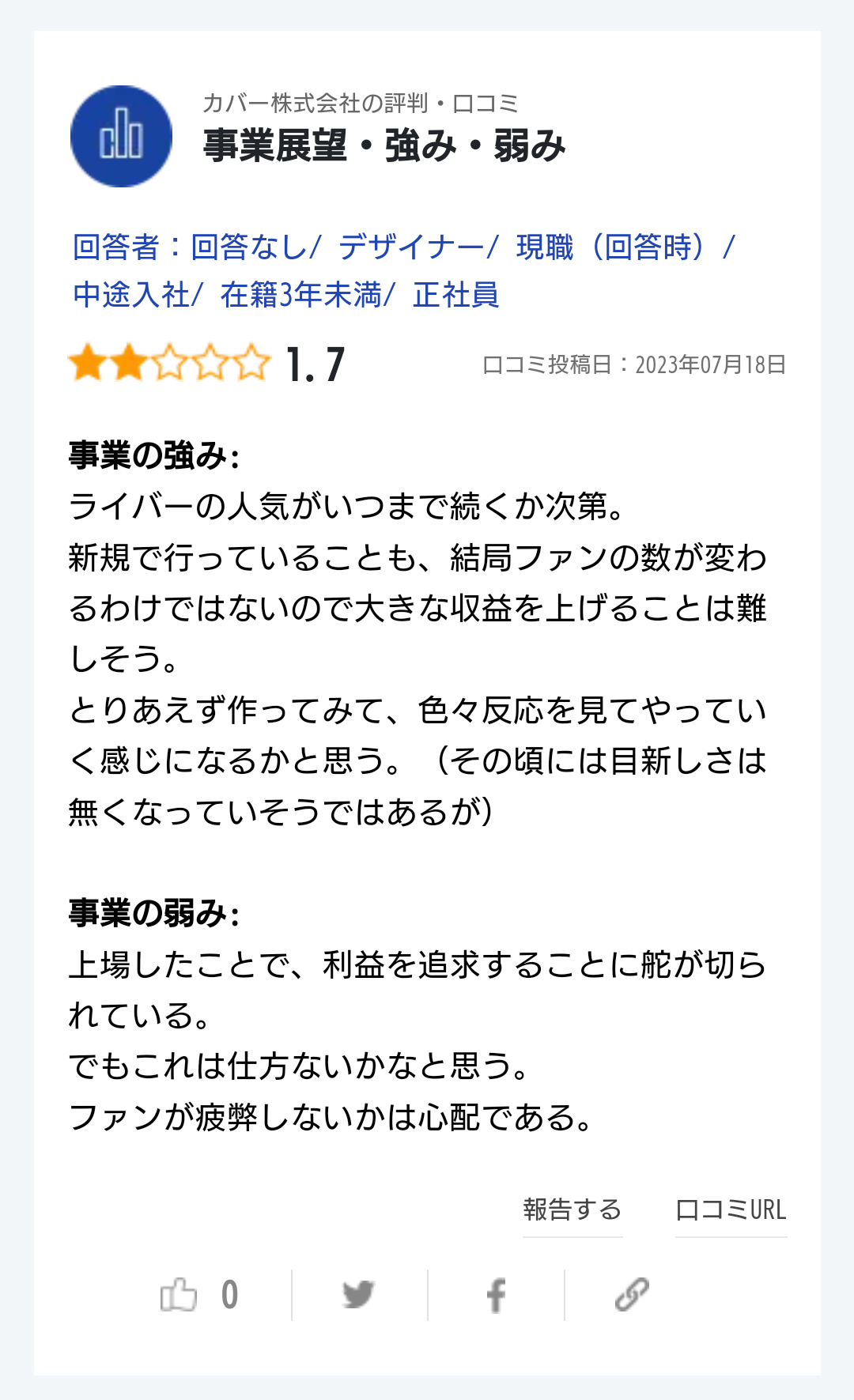This screenshot has width=854, height=1400.
Task: Like this review with thumbs up
Action: tap(179, 1295)
